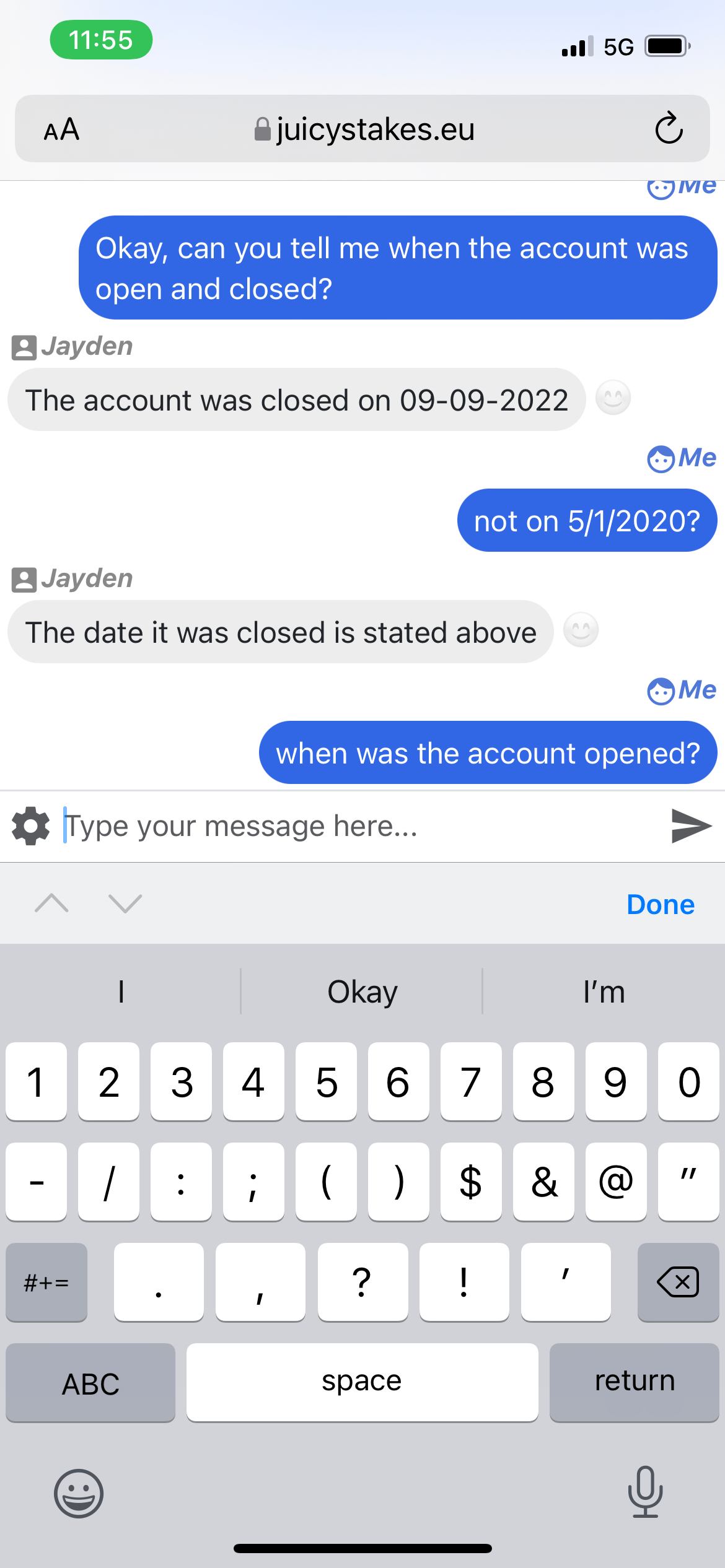Start dictation with the microphone
This screenshot has width=725, height=1568.
coord(645,1492)
